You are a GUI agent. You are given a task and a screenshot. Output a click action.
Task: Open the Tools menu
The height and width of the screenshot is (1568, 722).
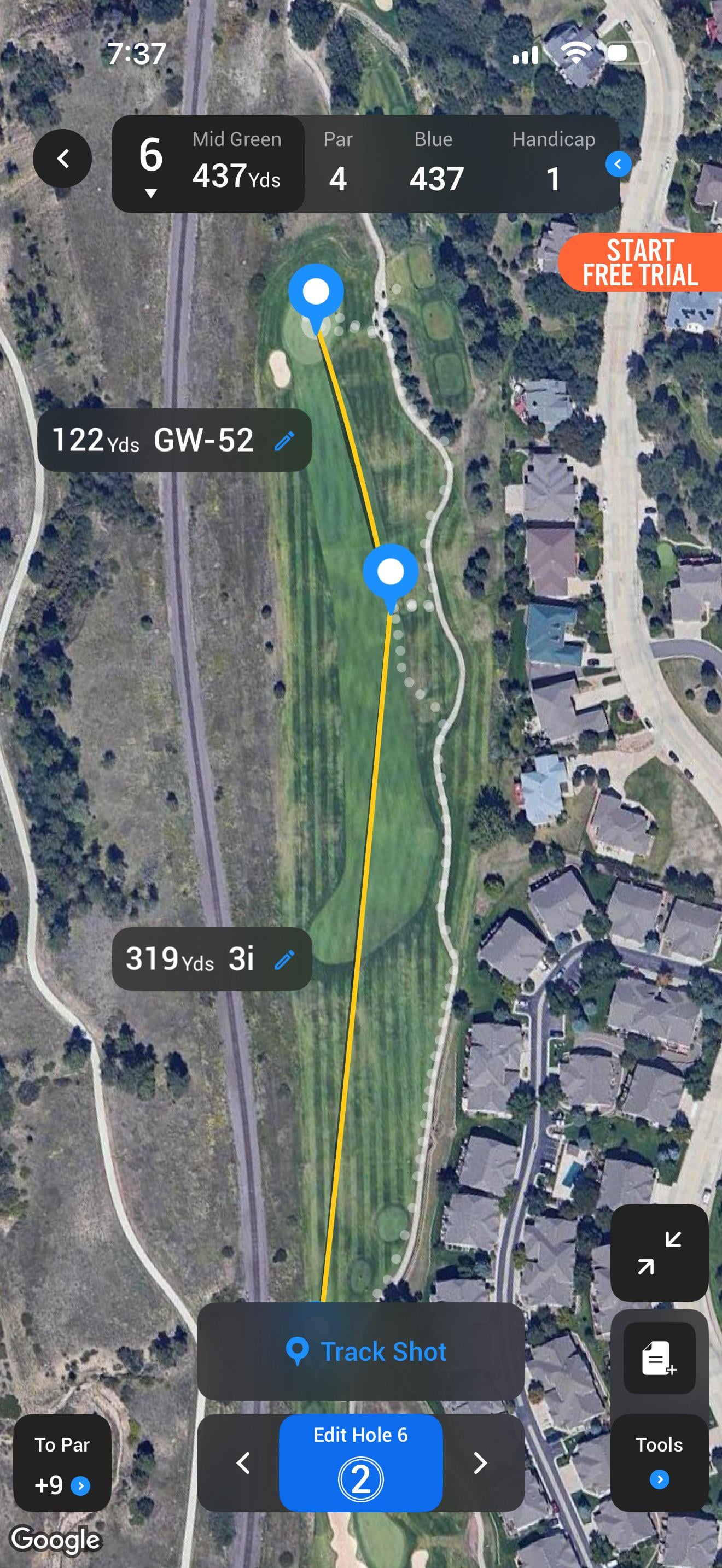[x=659, y=1462]
